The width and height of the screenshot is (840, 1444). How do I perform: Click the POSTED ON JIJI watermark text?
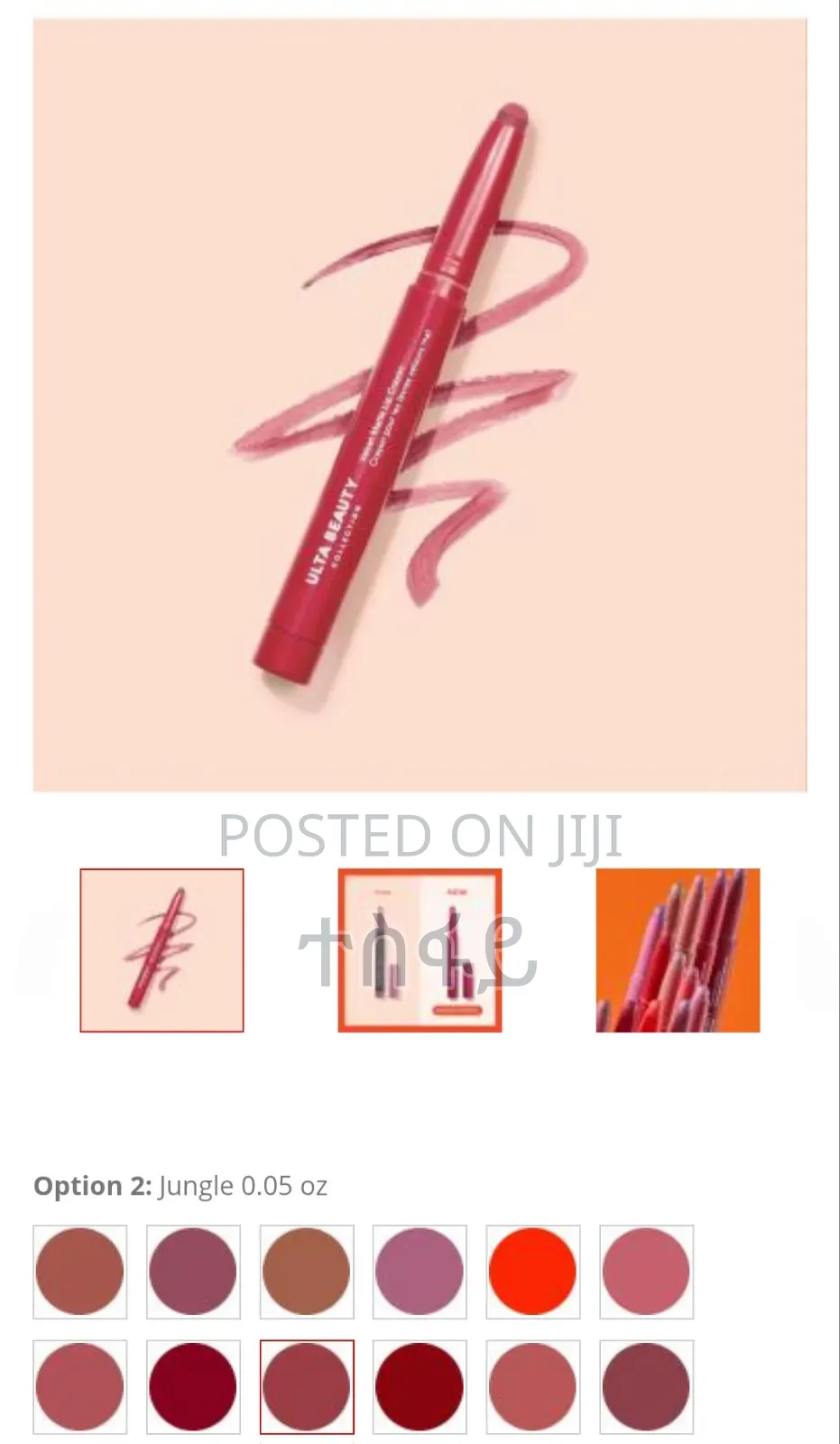[x=420, y=838]
